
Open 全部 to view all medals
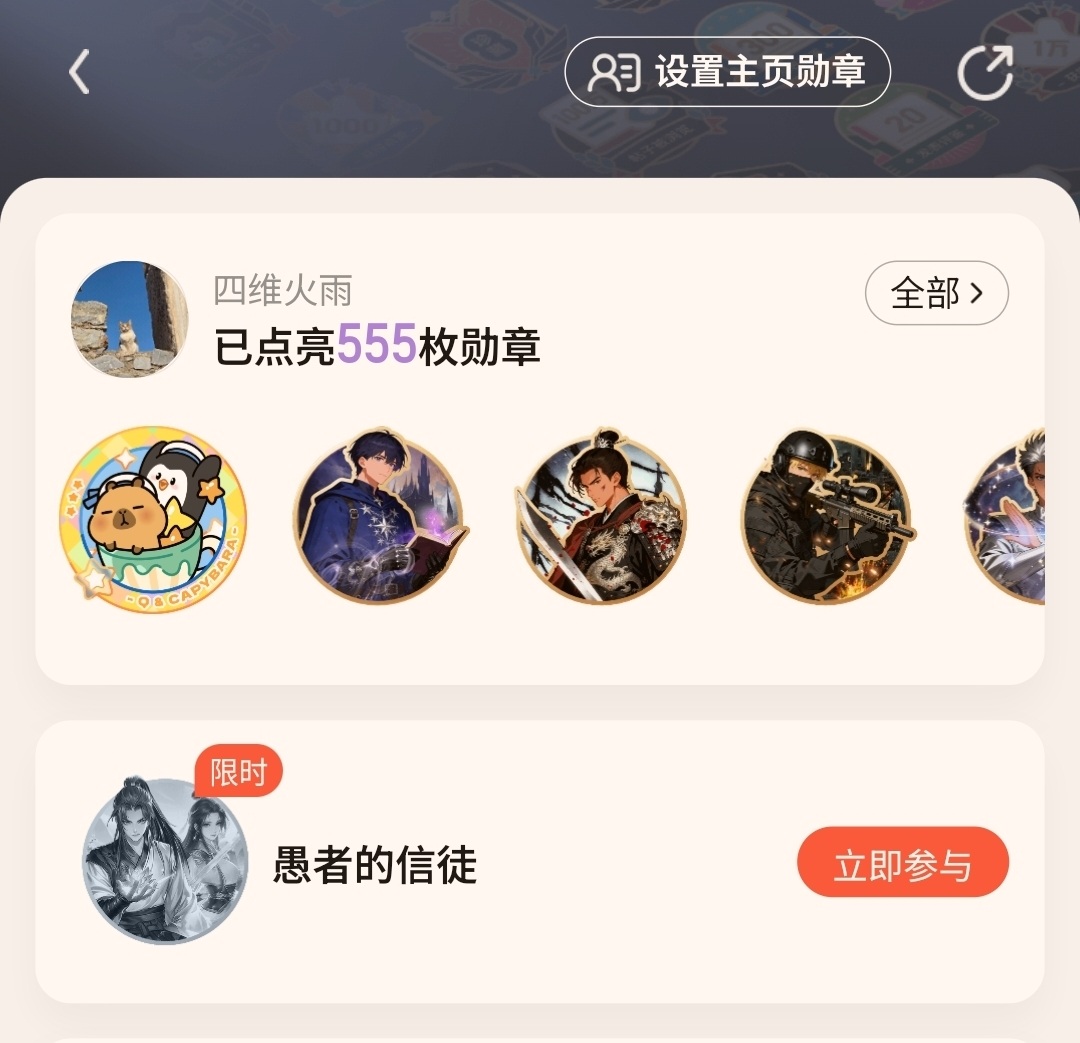coord(936,293)
